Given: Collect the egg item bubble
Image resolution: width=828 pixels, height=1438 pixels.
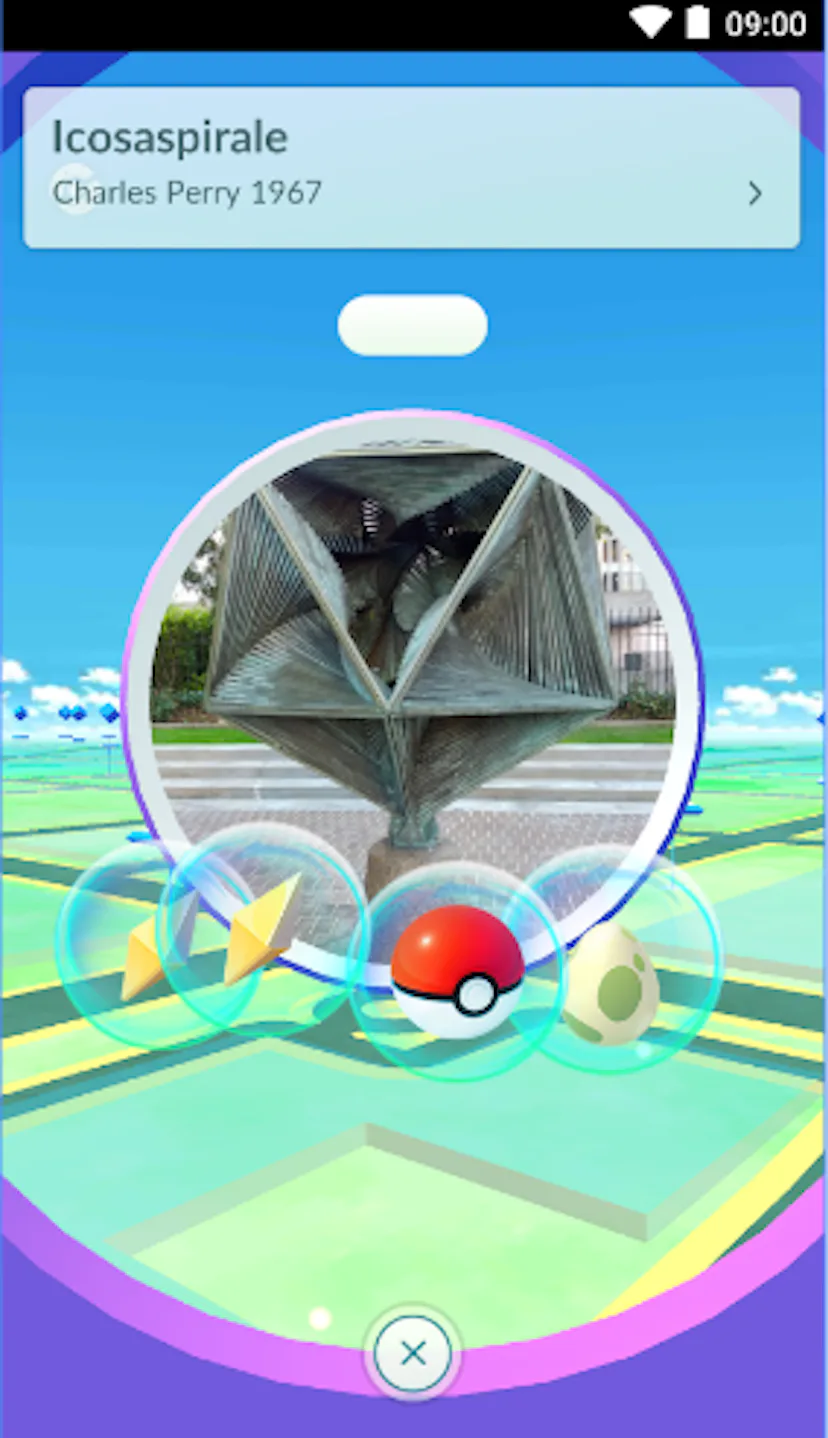Looking at the screenshot, I should (612, 983).
